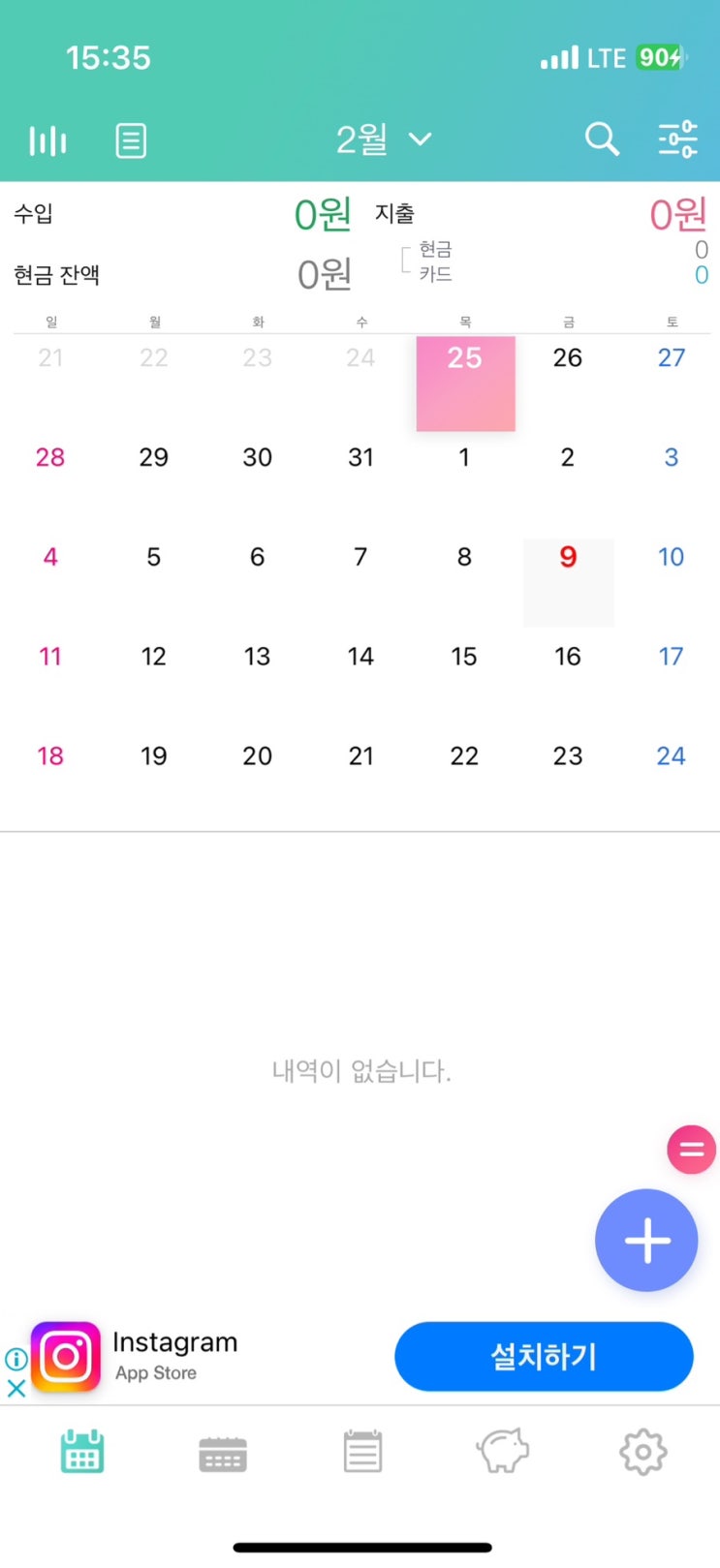Tap 설치하기 on the Instagram ad
This screenshot has width=720, height=1568.
(544, 1356)
